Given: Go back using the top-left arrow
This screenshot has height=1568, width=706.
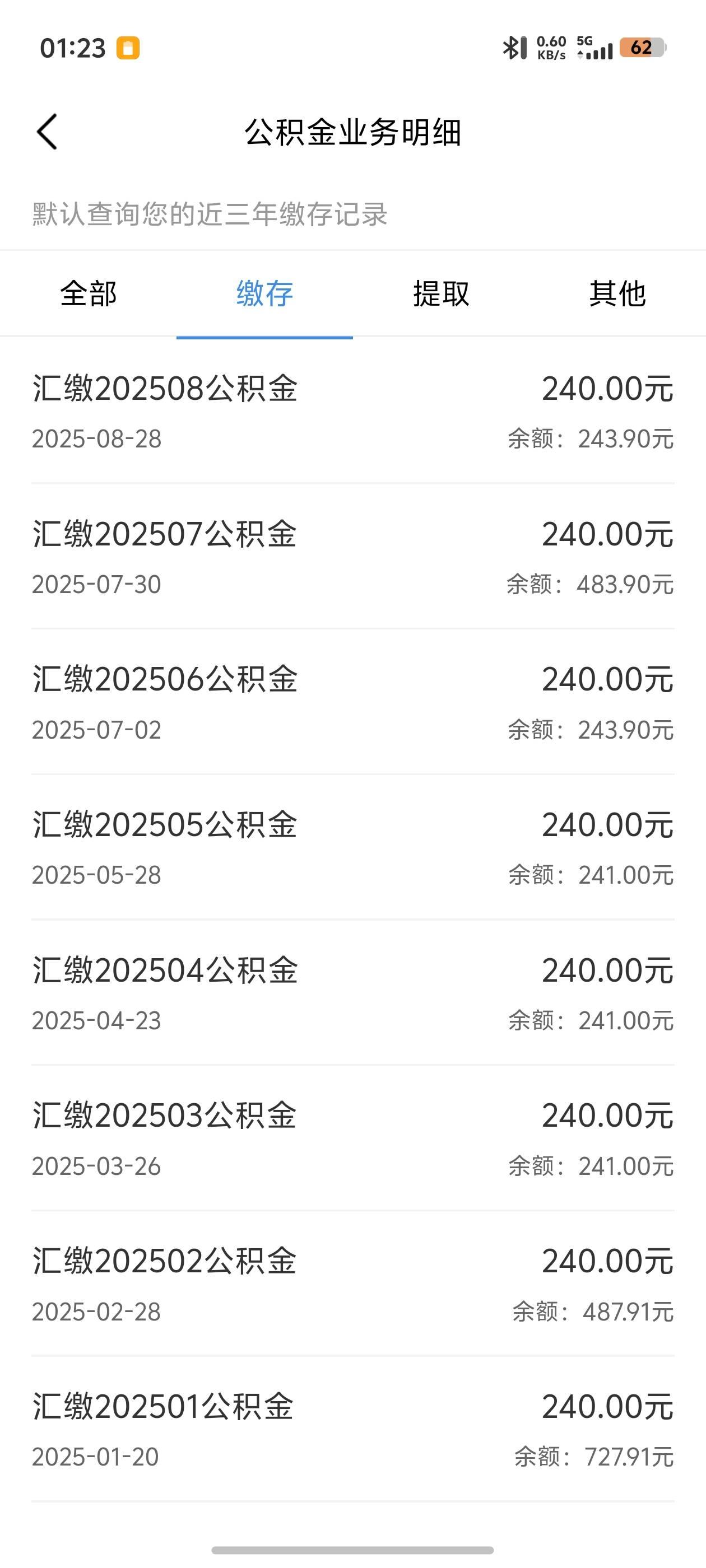Looking at the screenshot, I should (x=48, y=132).
